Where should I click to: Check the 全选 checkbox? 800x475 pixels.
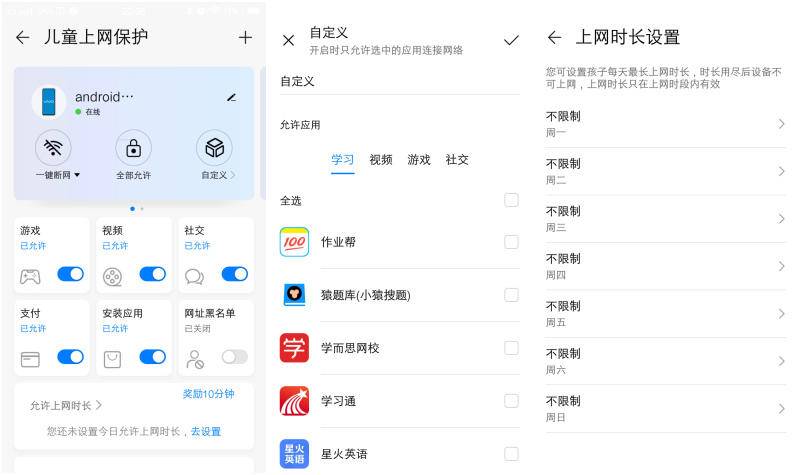pos(511,200)
